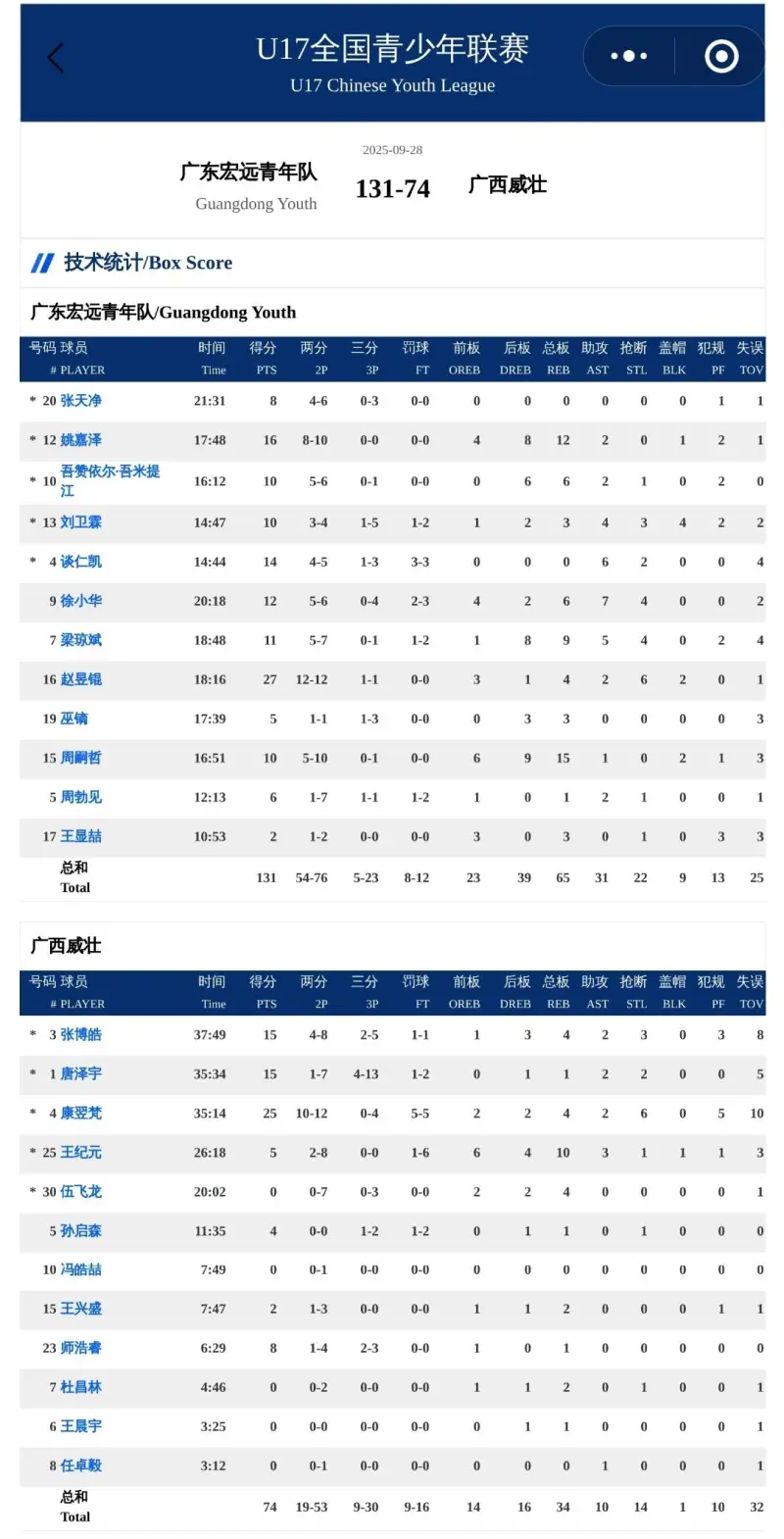Select 周嗣哲 from Guangdong roster
Screen dimensions: 784x1539
click(80, 758)
